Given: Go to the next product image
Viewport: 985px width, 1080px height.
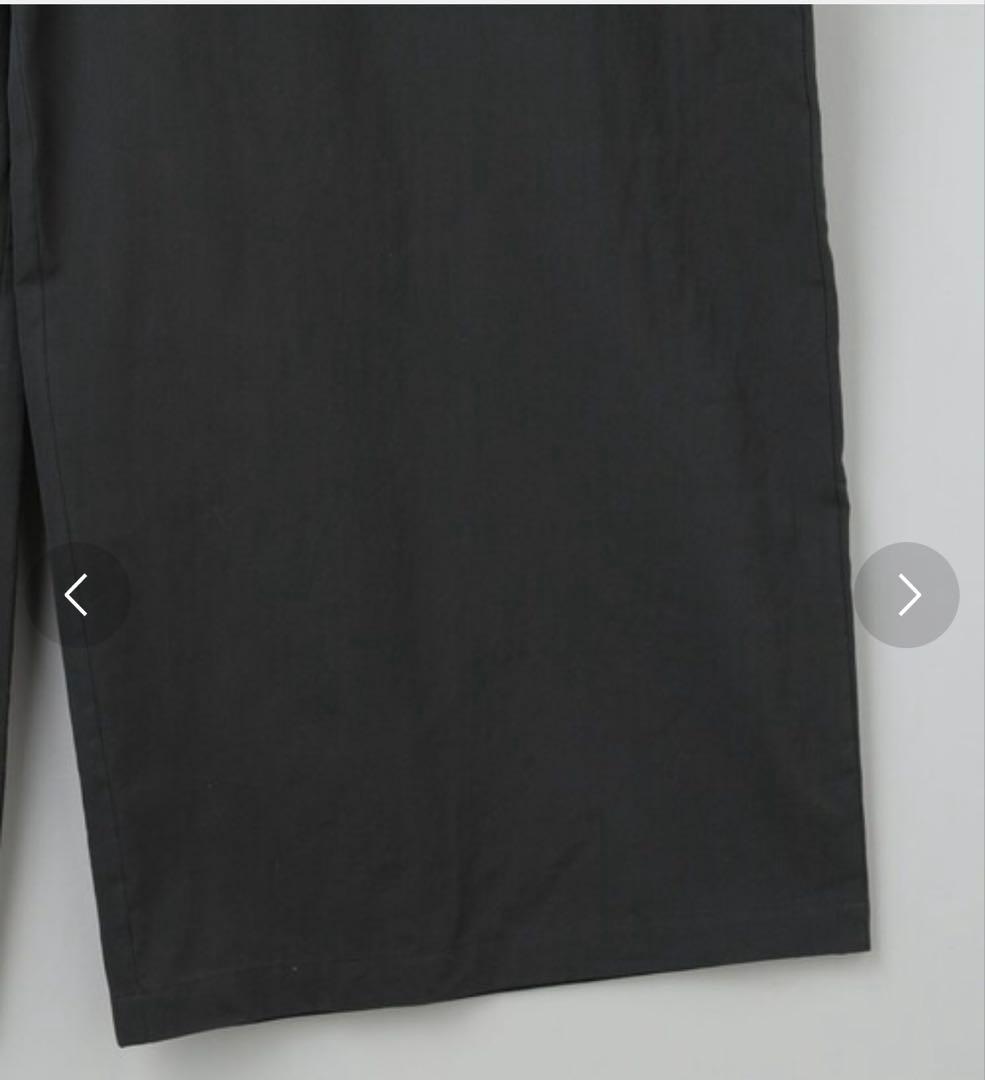Looking at the screenshot, I should point(906,595).
